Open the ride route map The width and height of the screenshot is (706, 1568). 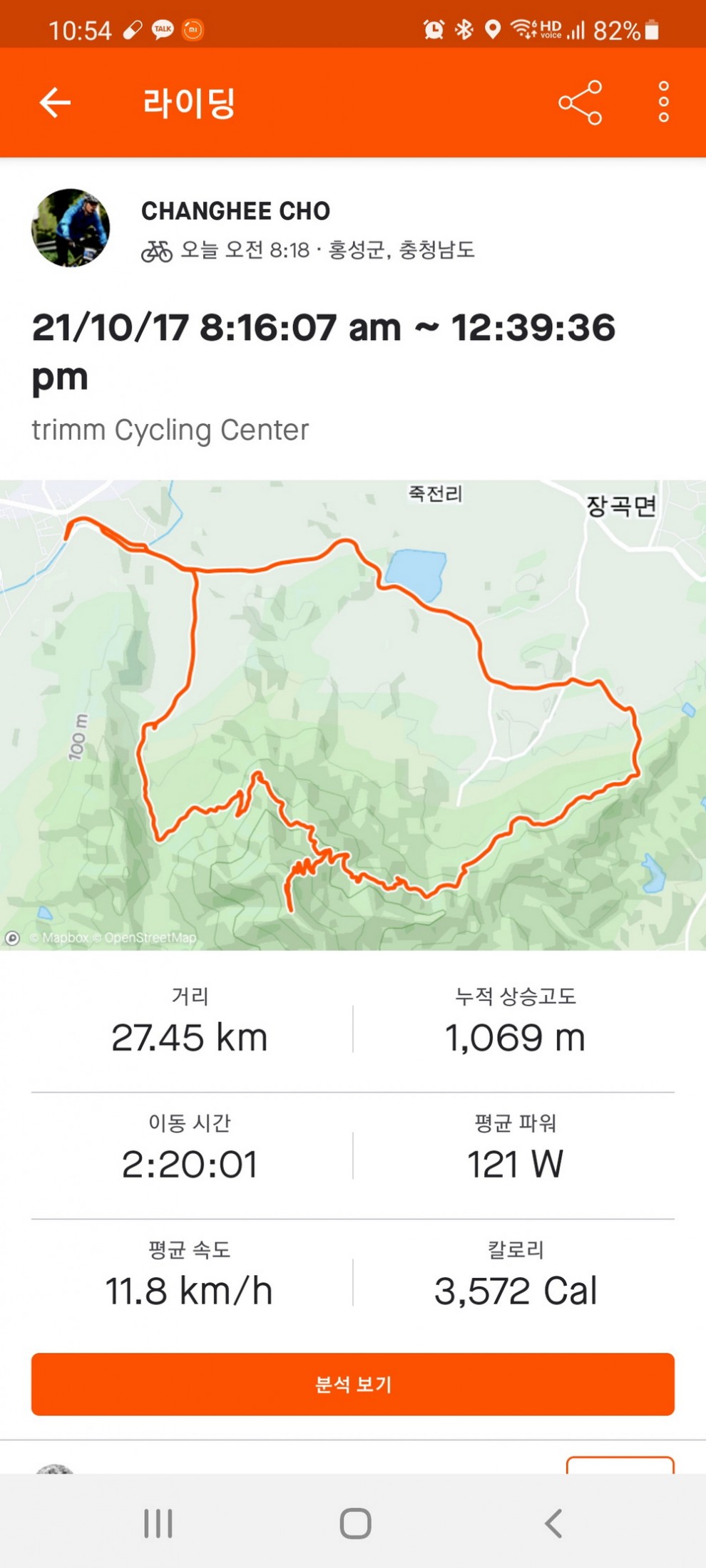click(353, 714)
